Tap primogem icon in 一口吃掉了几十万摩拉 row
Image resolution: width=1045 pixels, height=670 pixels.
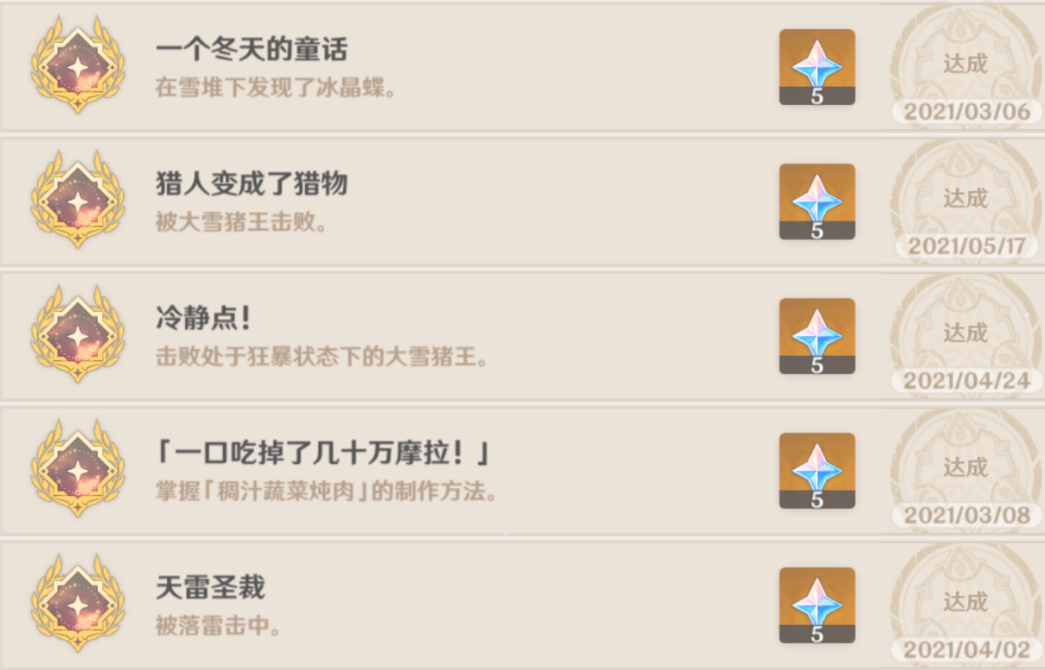(x=817, y=471)
